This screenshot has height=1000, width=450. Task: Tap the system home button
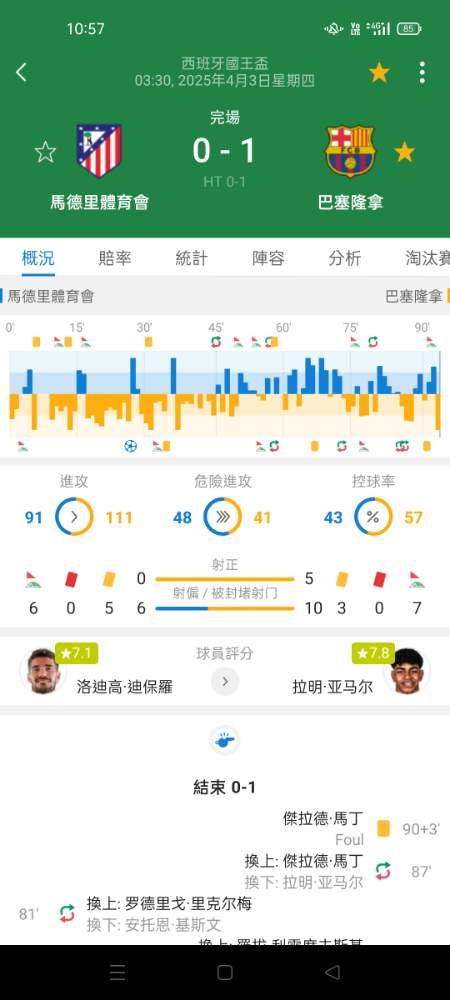coord(224,972)
